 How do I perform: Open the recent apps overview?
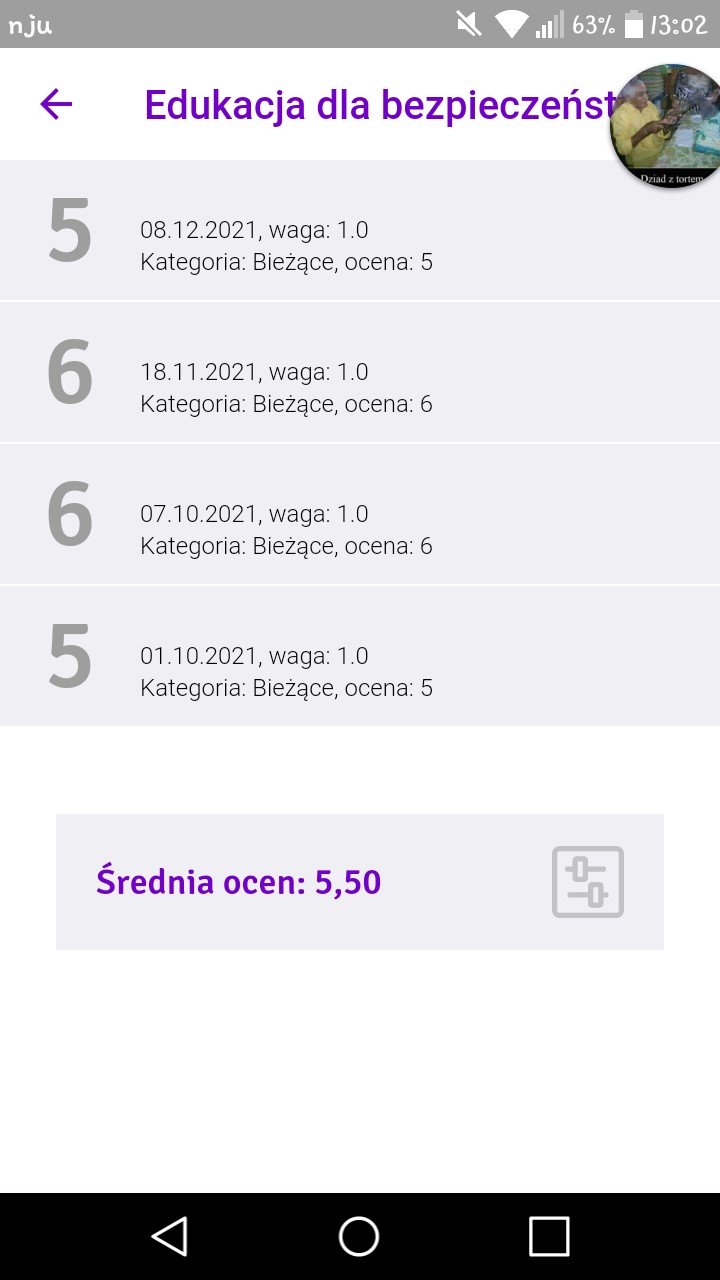tap(549, 1236)
